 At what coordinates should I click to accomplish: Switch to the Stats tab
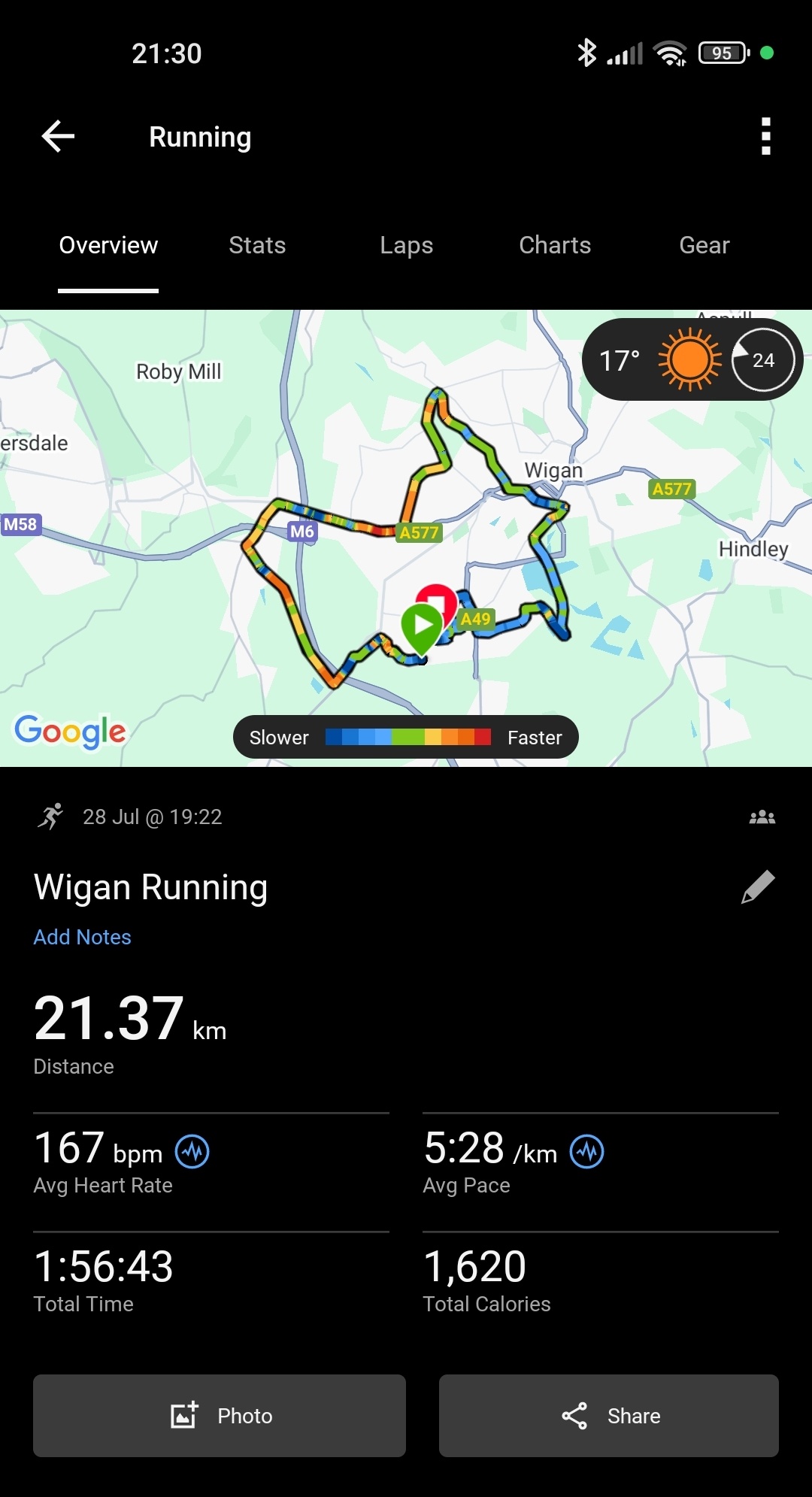[257, 246]
